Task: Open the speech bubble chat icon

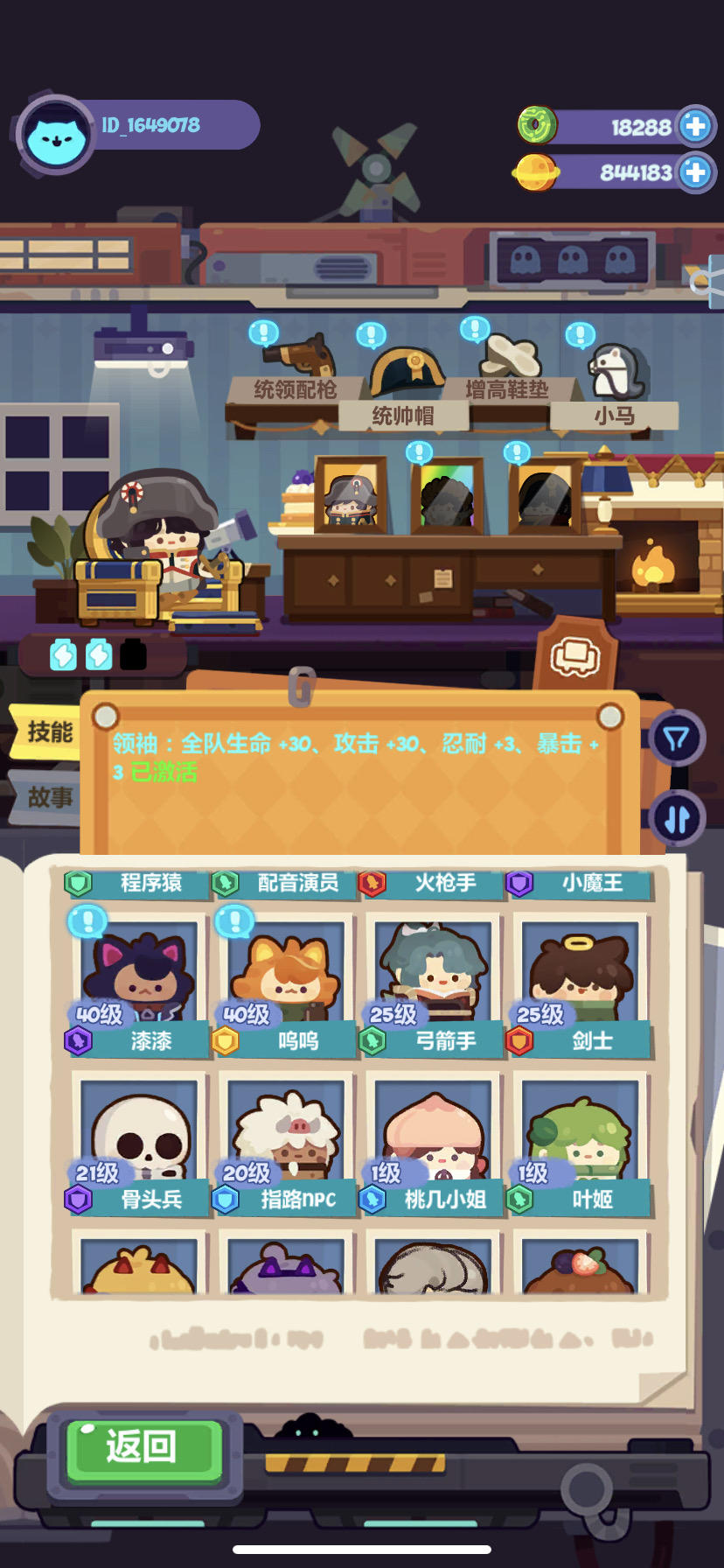Action: 574,658
